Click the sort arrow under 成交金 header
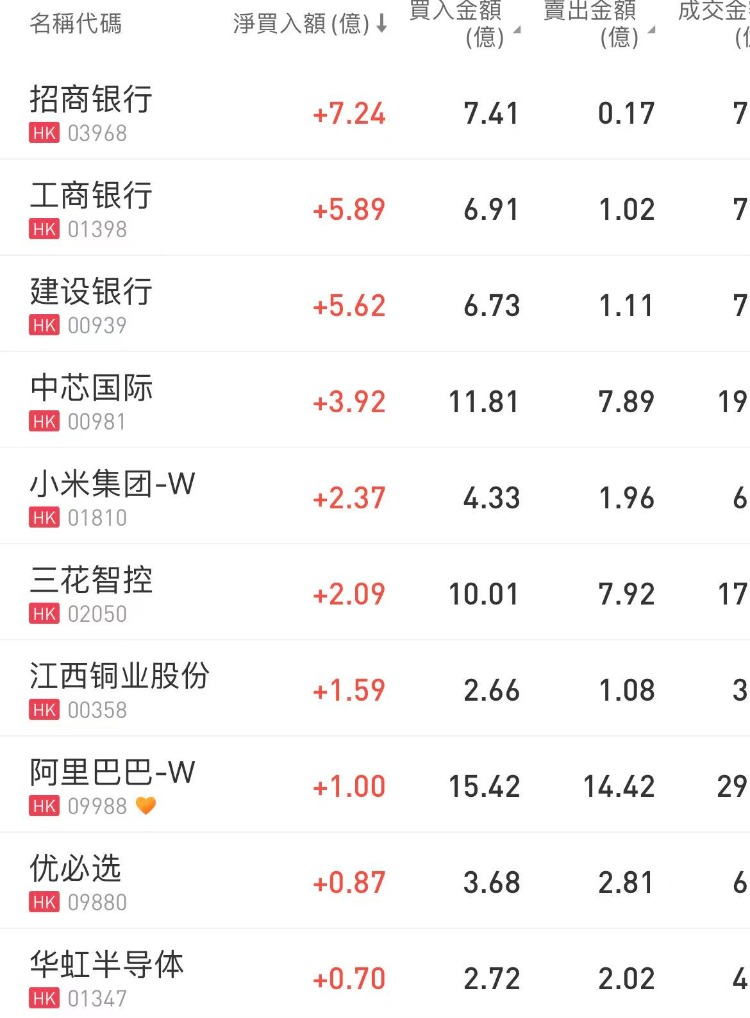 pyautogui.click(x=744, y=30)
